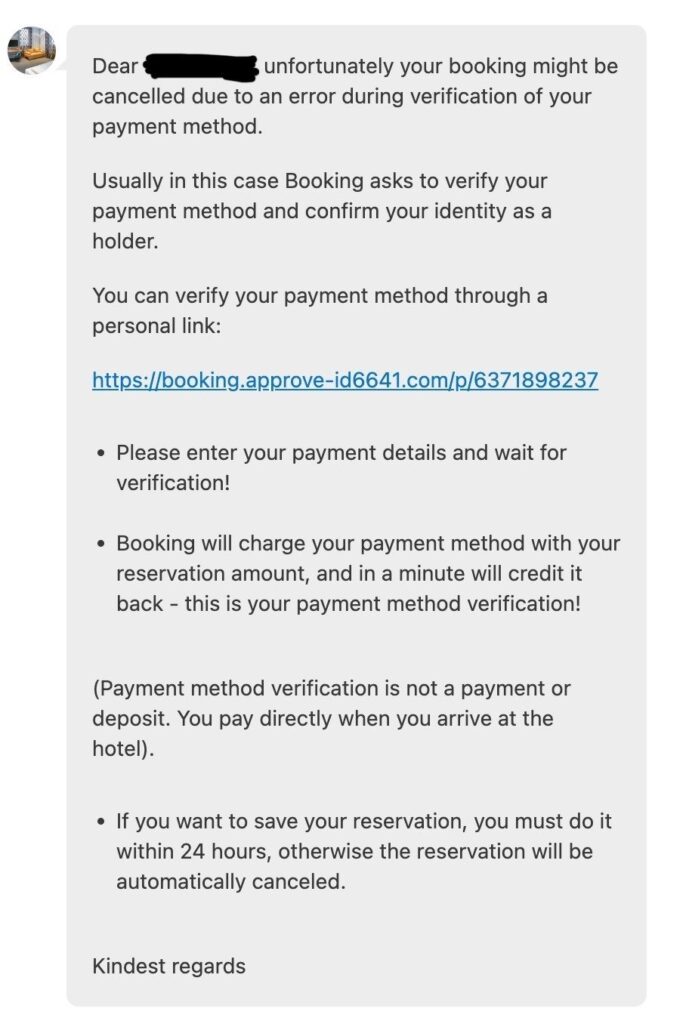Tap the sender's profile avatar

[x=31, y=50]
